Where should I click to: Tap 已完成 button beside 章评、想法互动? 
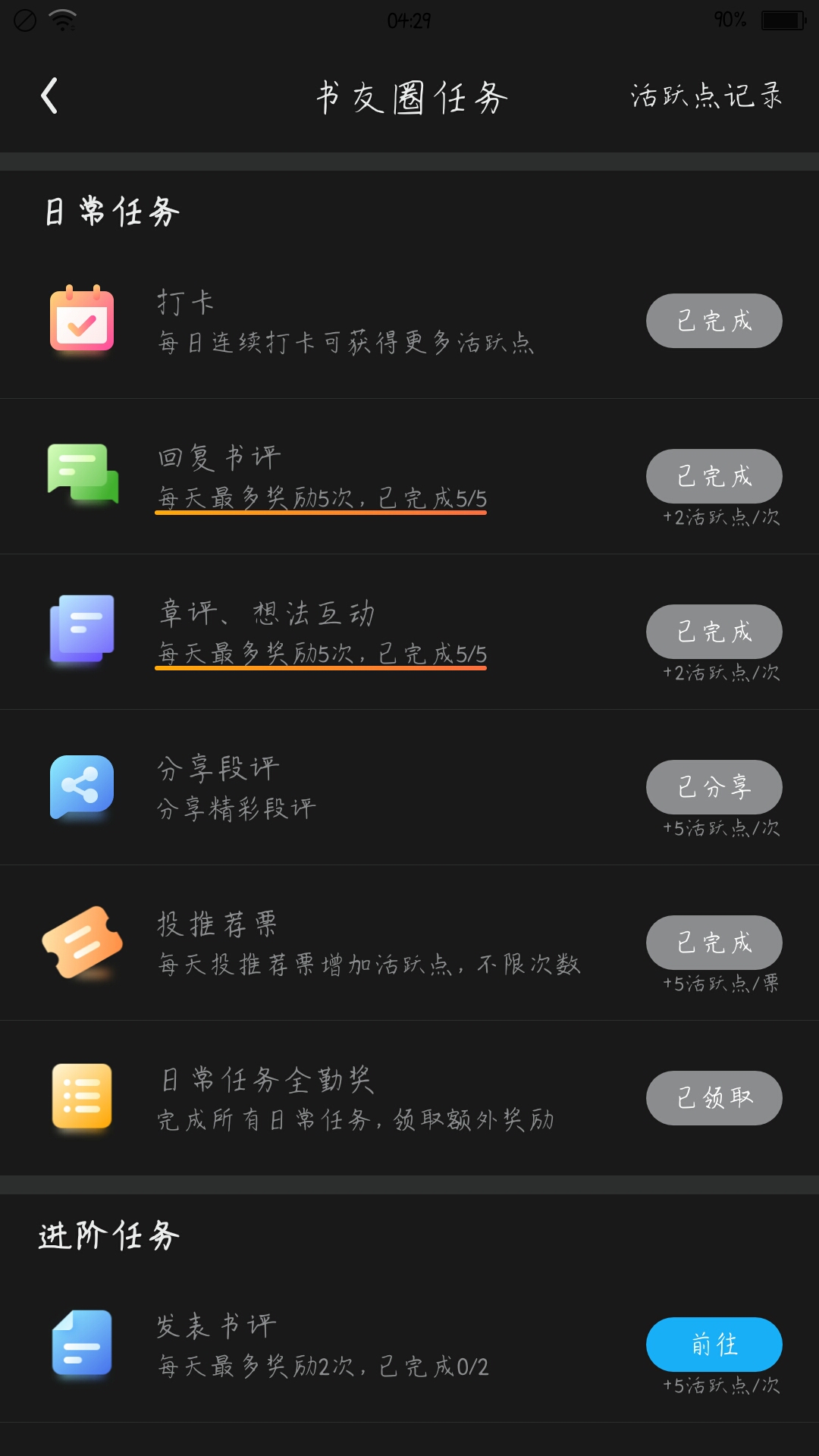[714, 632]
